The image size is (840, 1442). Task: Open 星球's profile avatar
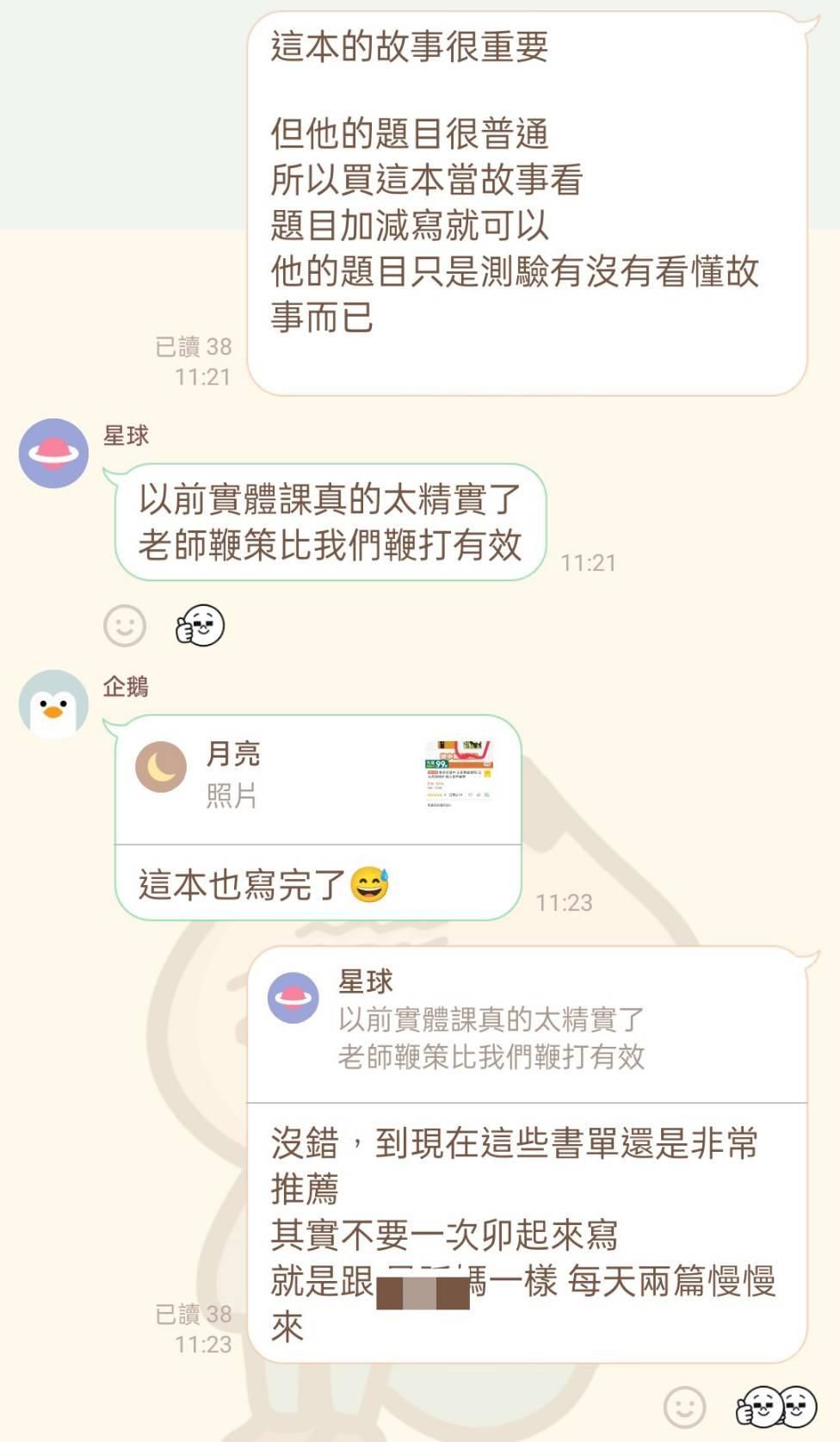coord(53,454)
